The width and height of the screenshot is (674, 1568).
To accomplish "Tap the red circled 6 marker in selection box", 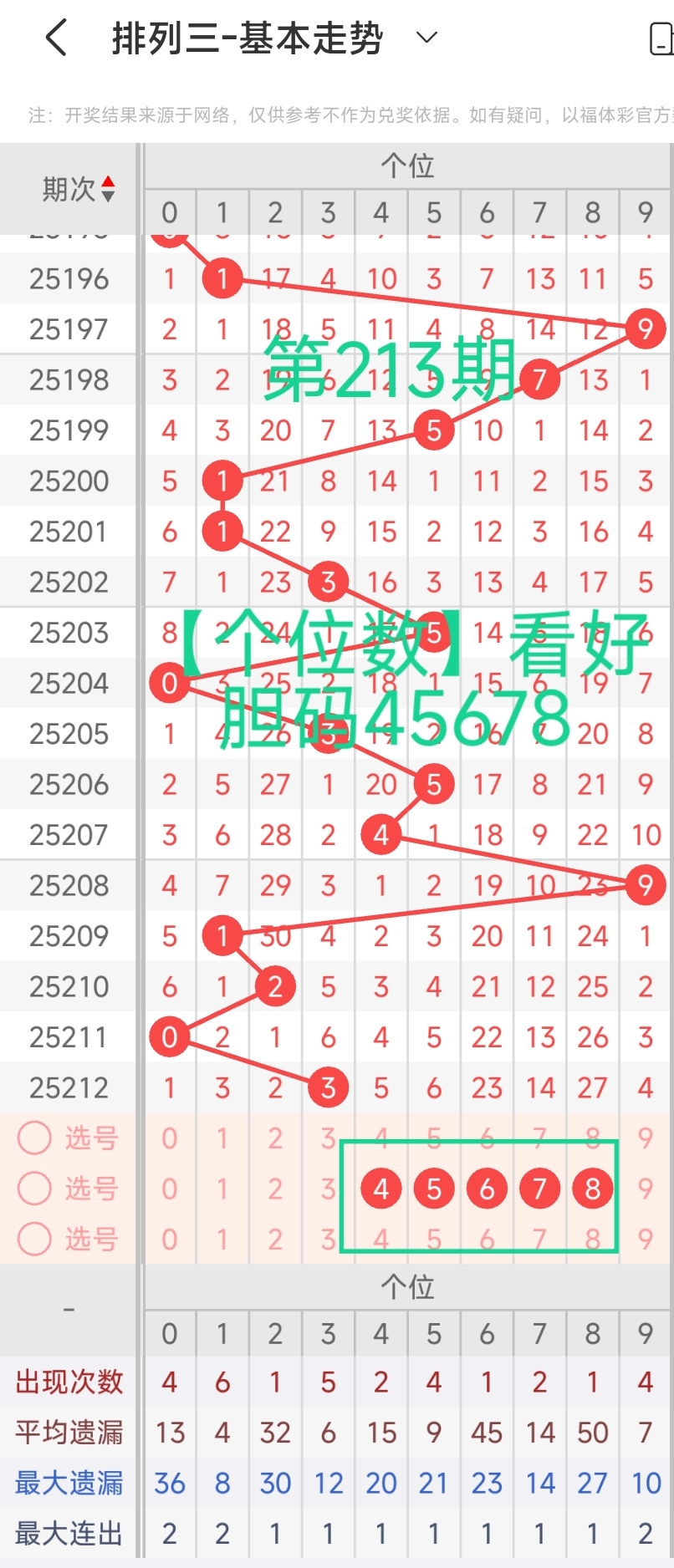I will [x=487, y=1188].
